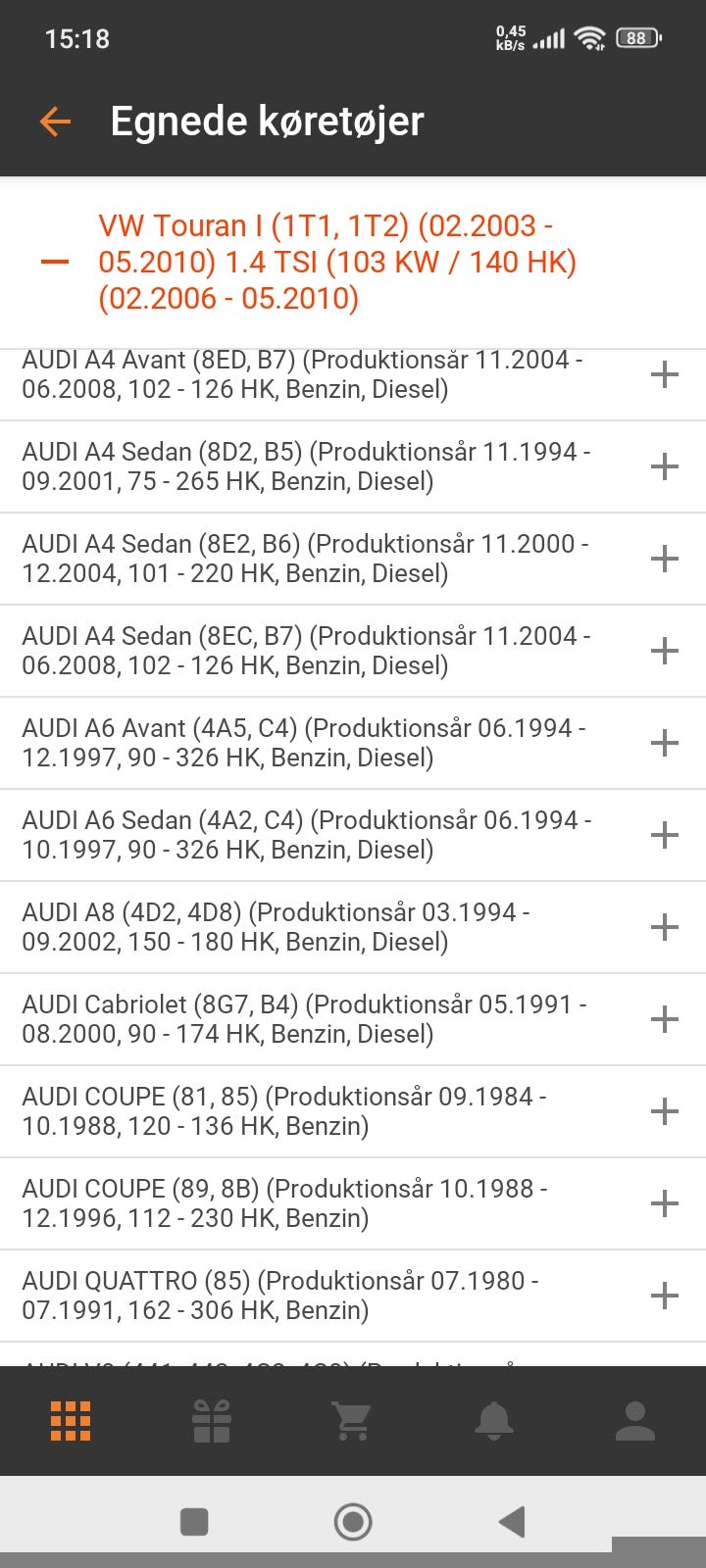The width and height of the screenshot is (706, 1568).
Task: Open the gift offers tab
Action: point(212,1421)
